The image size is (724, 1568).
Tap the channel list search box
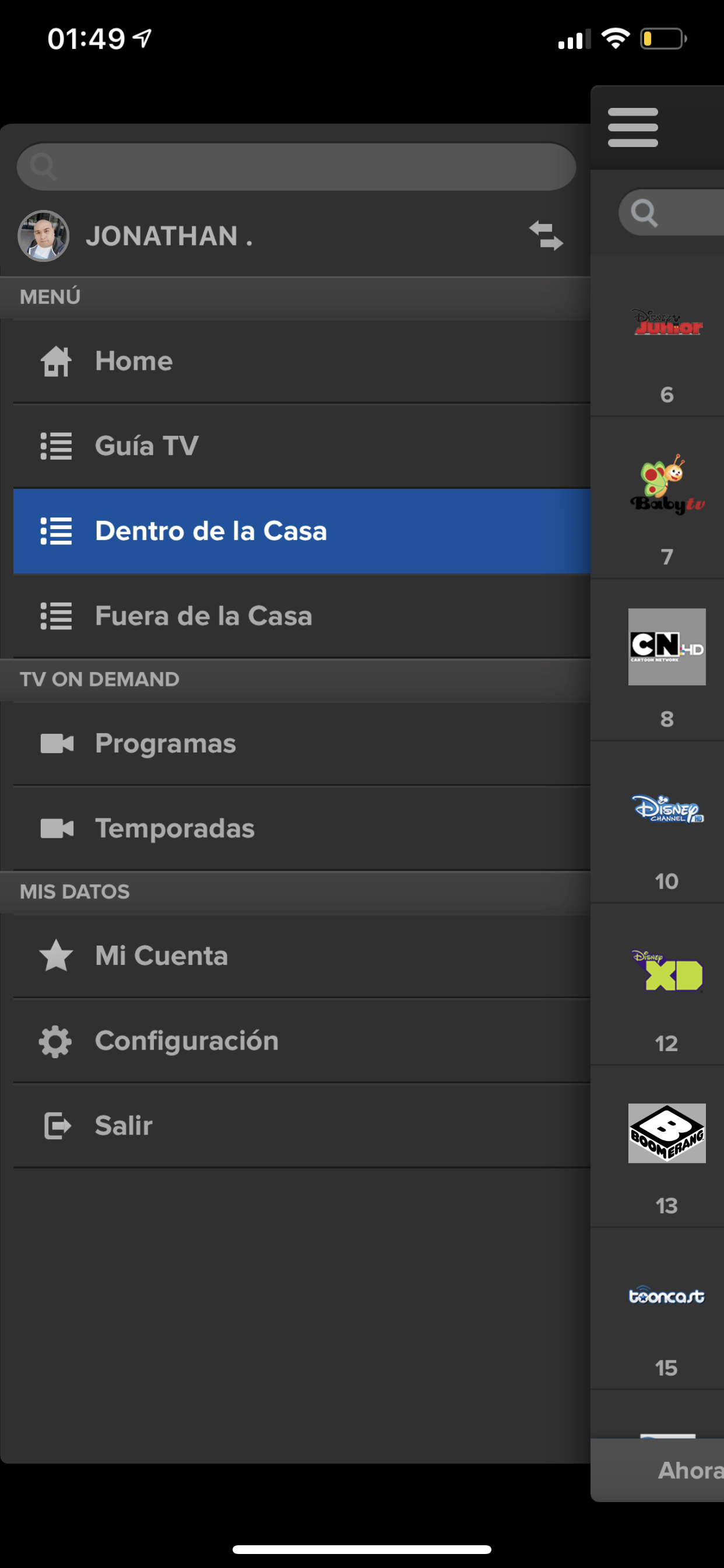[x=672, y=212]
